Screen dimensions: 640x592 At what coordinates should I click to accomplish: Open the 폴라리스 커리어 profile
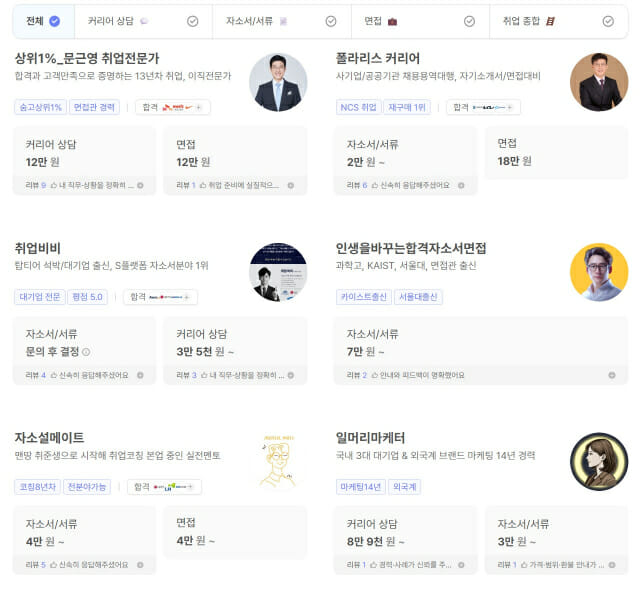tap(378, 59)
